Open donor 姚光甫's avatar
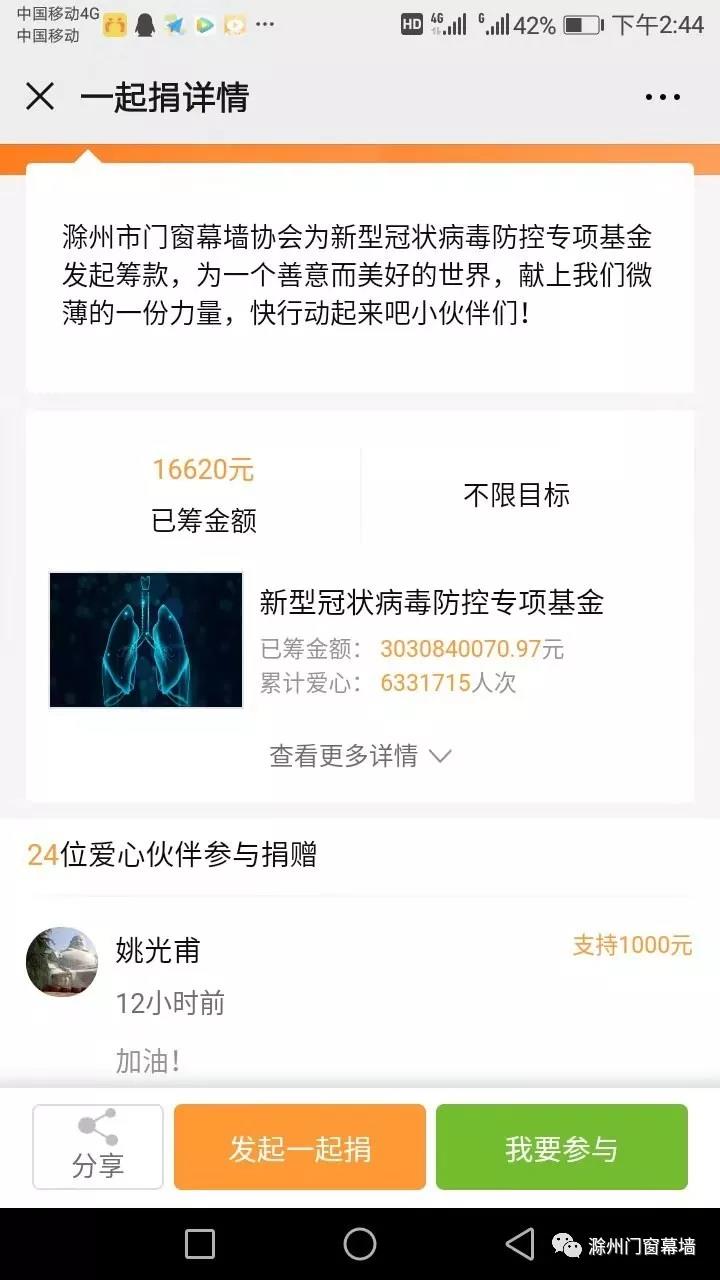The width and height of the screenshot is (720, 1280). [x=62, y=962]
